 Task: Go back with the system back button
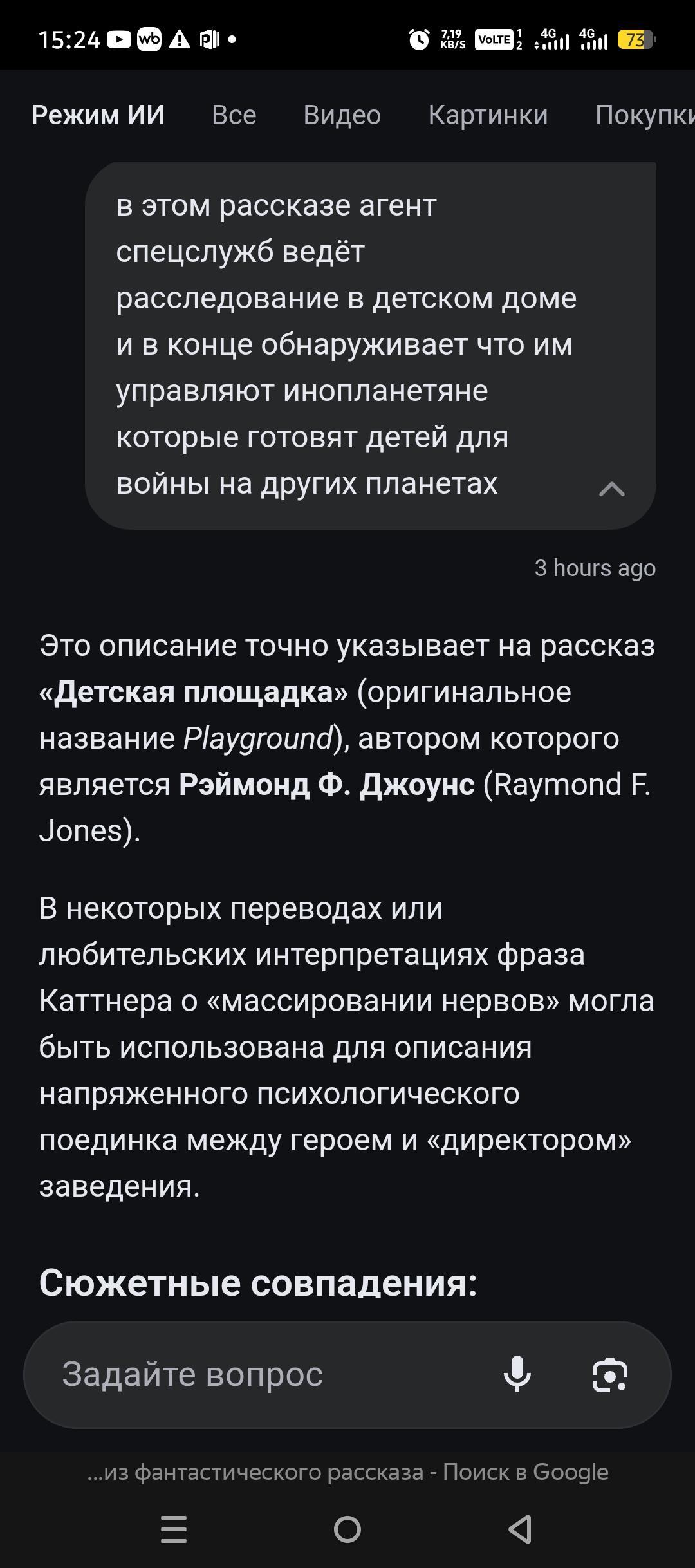pyautogui.click(x=520, y=1529)
